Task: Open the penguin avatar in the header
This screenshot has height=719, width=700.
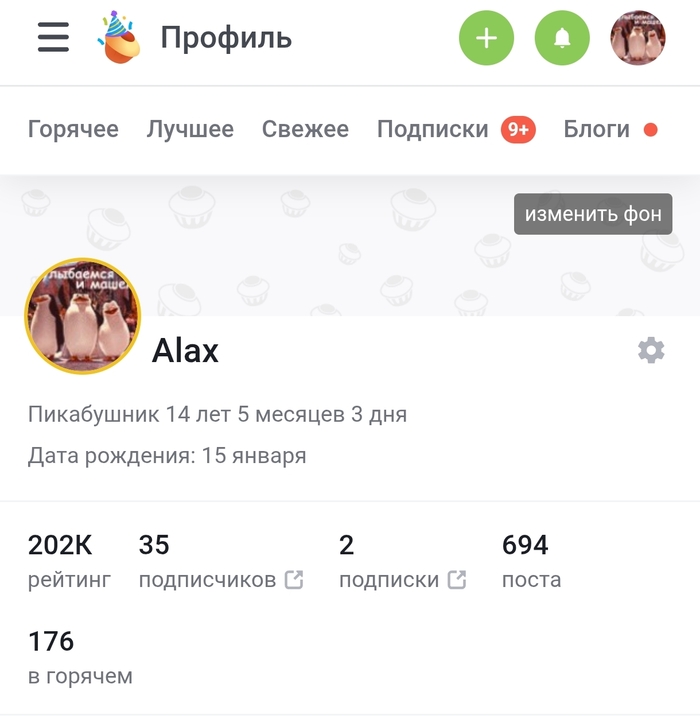Action: coord(638,38)
